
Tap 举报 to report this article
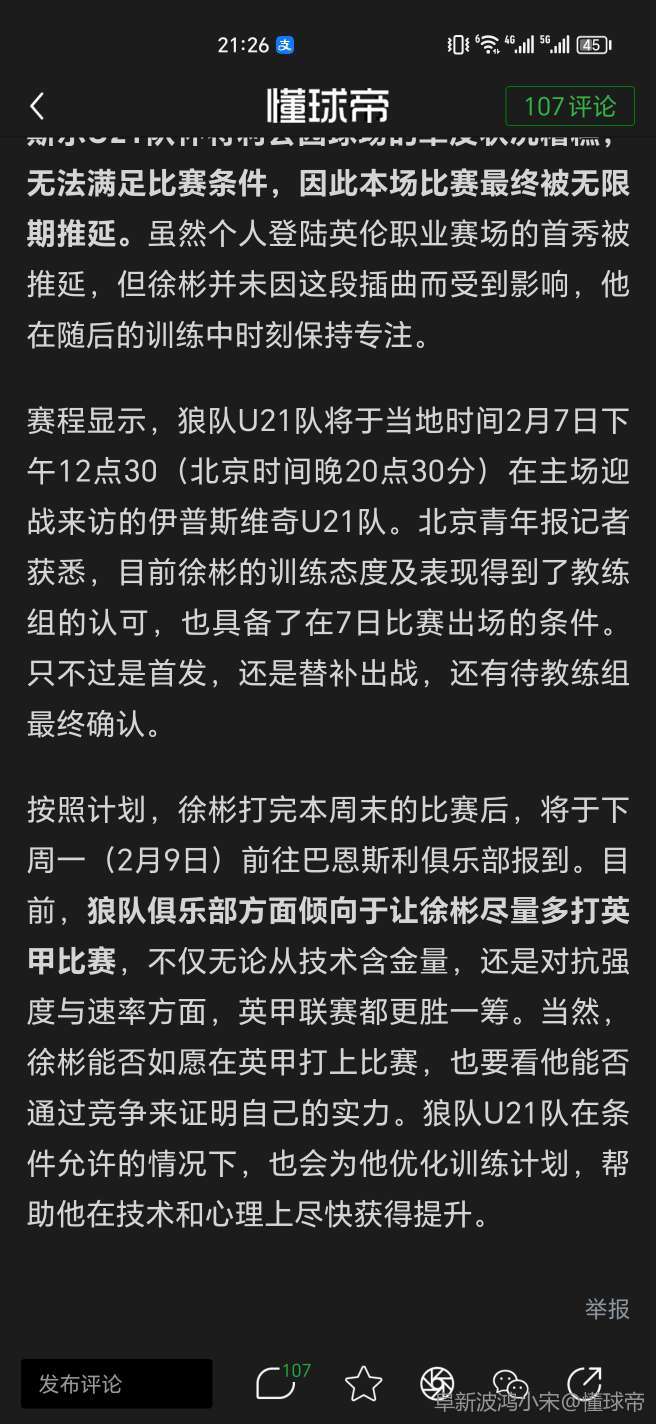[607, 1309]
